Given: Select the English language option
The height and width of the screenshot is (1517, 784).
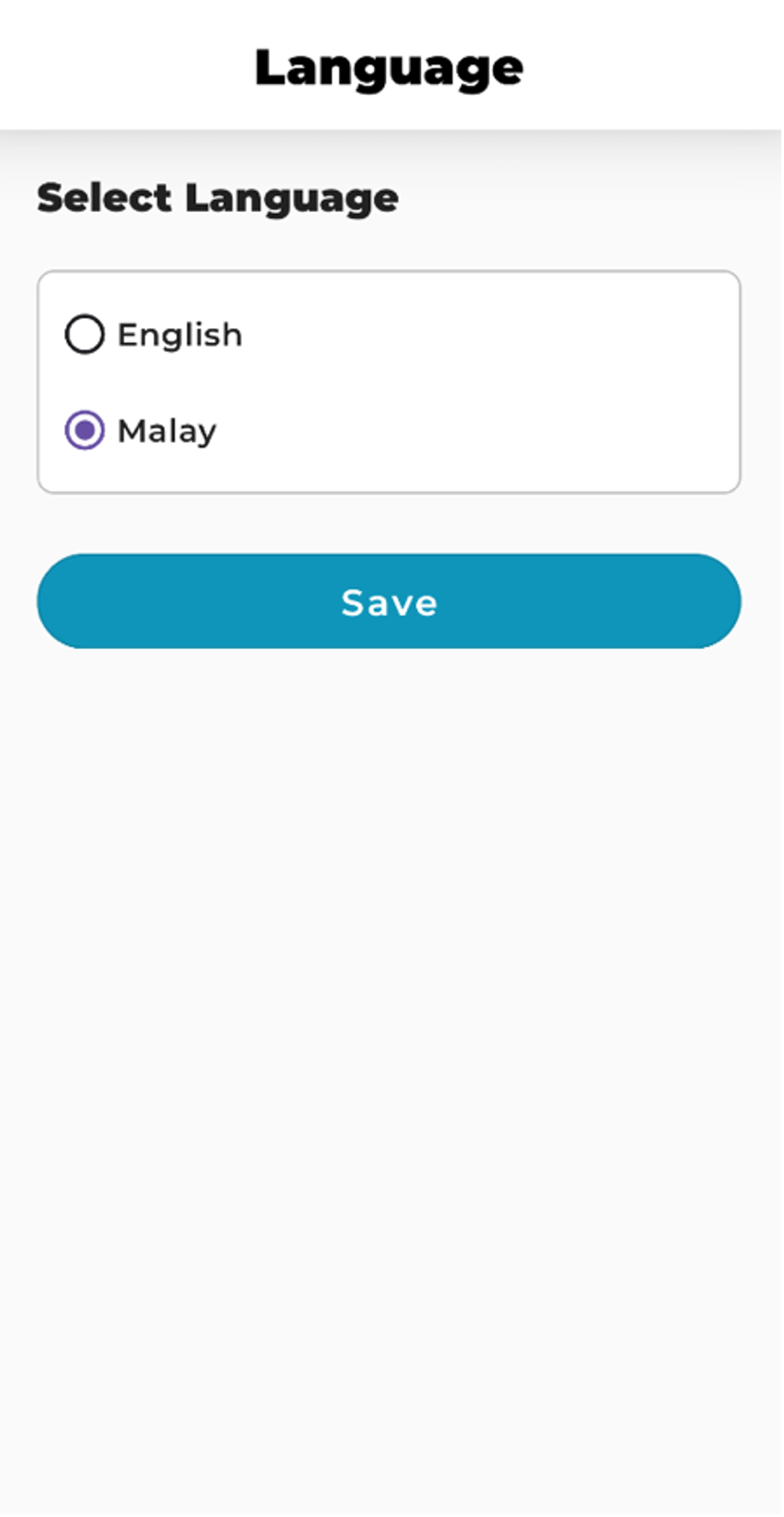Looking at the screenshot, I should point(85,334).
